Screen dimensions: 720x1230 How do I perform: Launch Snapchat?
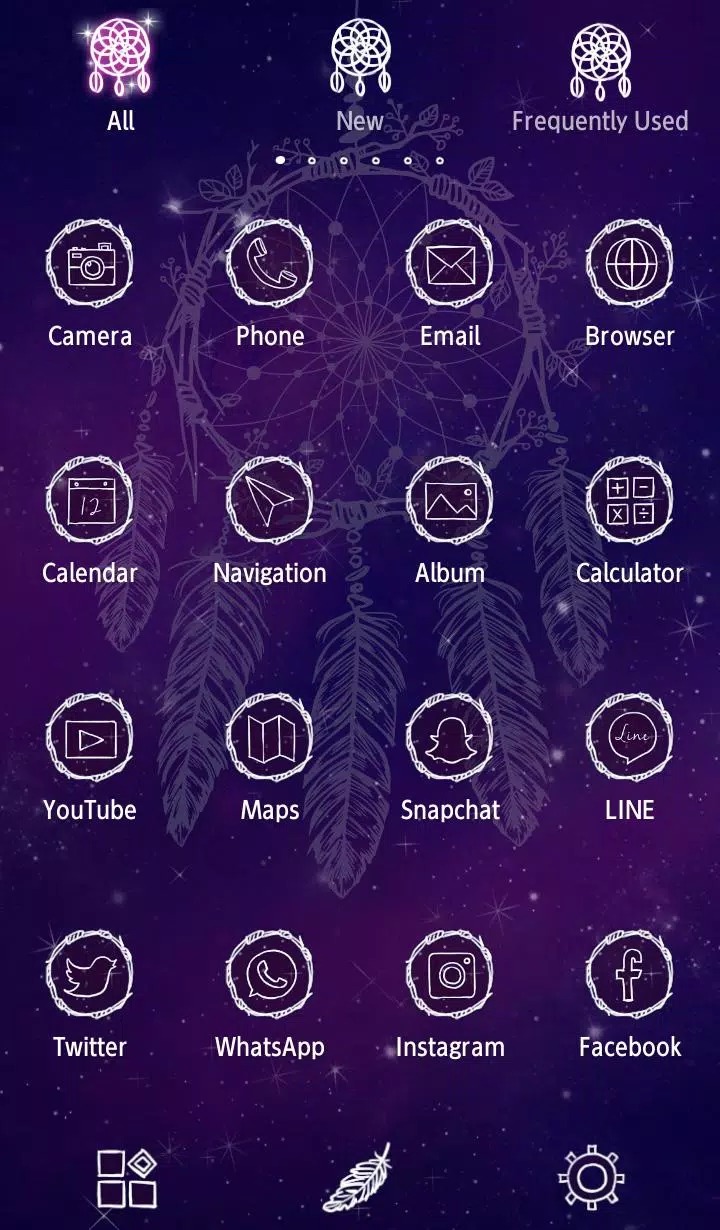[450, 759]
